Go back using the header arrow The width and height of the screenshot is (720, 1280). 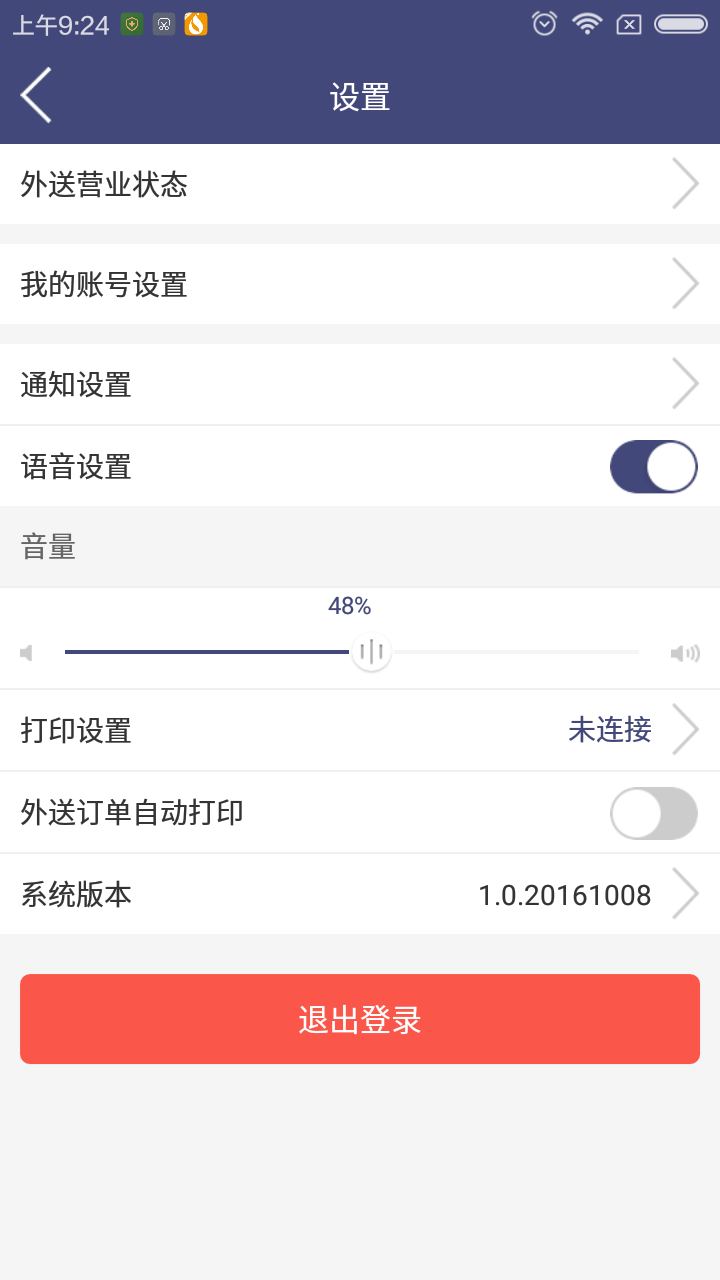click(x=36, y=97)
